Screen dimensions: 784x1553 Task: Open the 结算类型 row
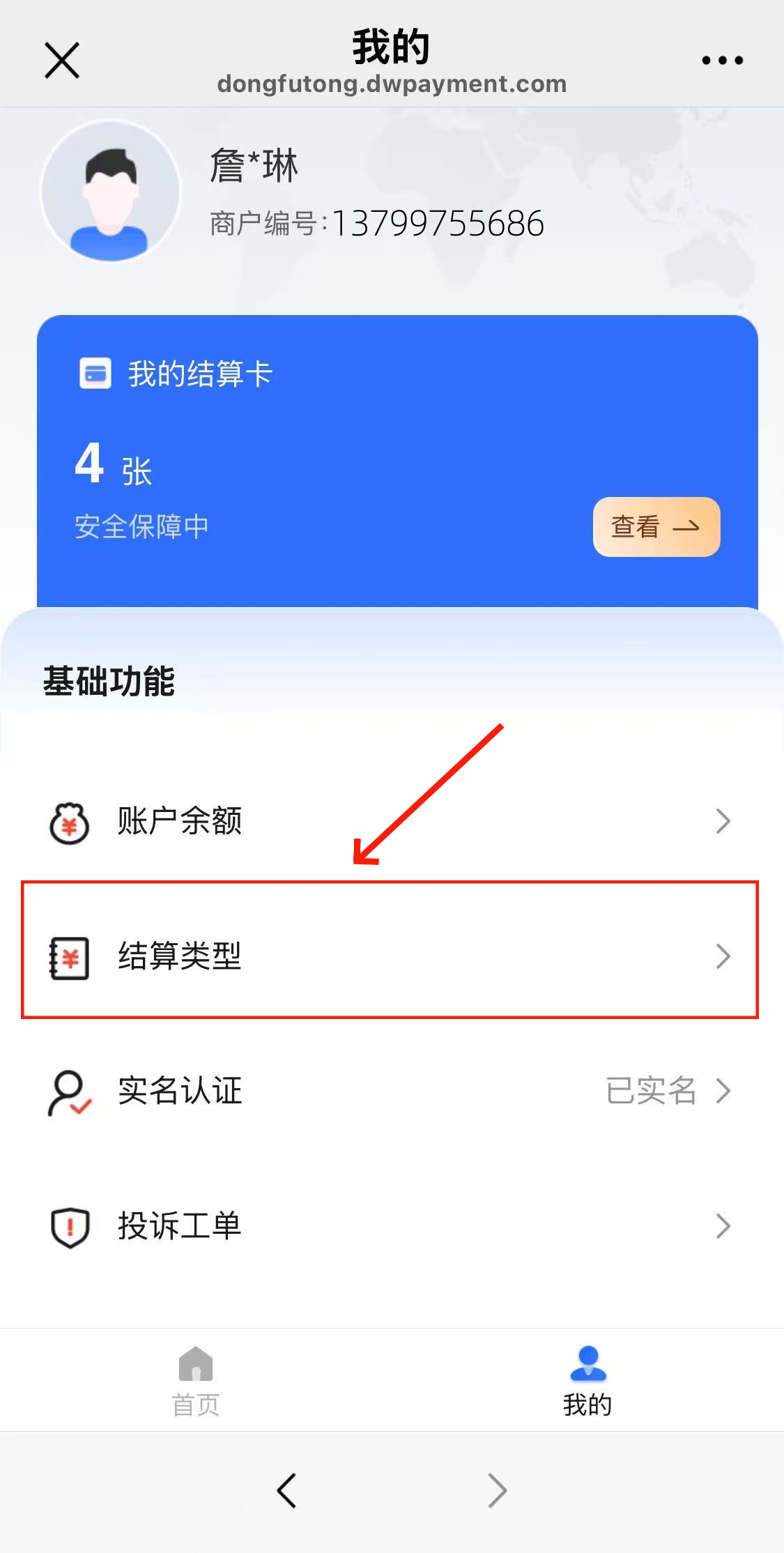click(389, 956)
